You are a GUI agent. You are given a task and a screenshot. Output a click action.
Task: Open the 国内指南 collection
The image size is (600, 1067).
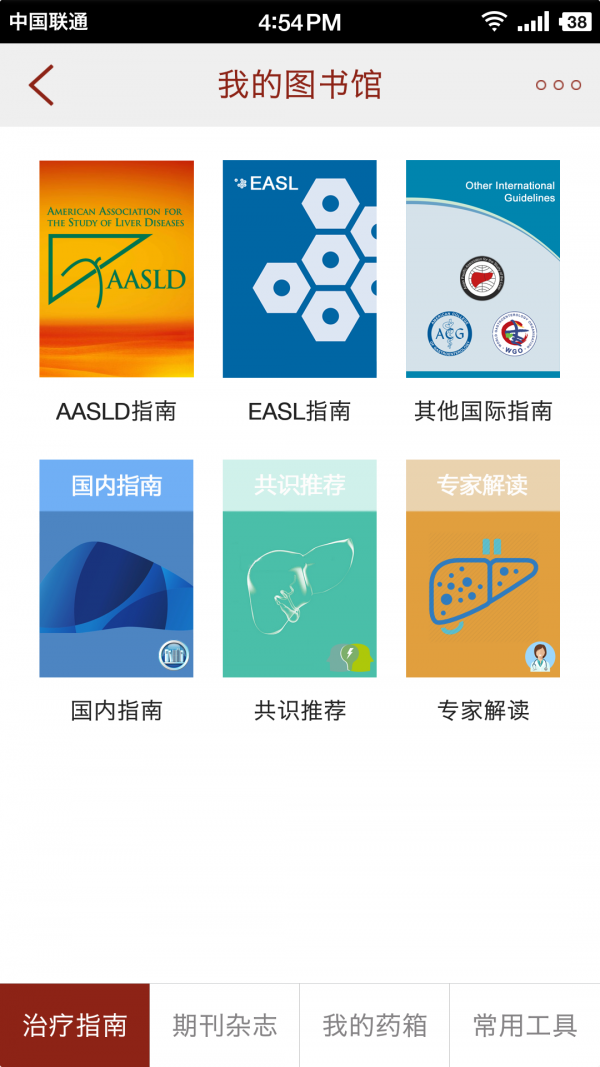[x=116, y=568]
